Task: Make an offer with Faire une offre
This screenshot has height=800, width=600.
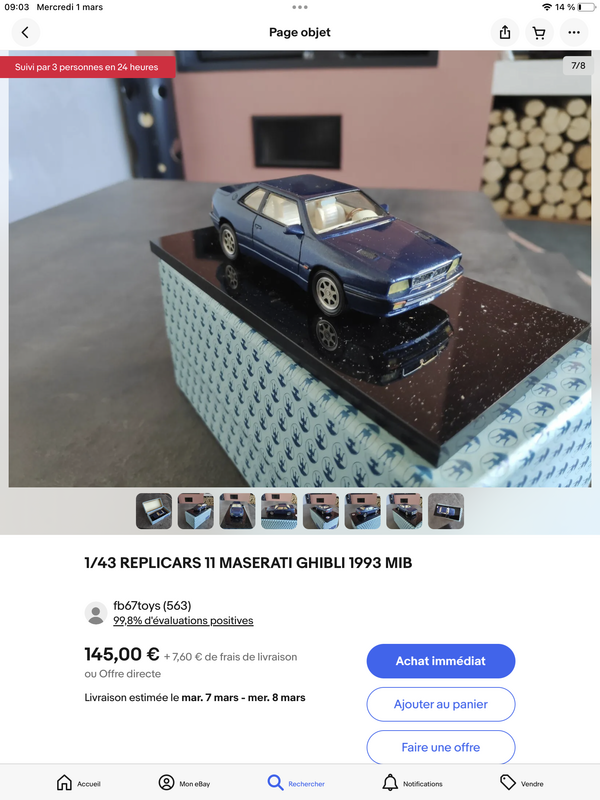Action: 440,747
